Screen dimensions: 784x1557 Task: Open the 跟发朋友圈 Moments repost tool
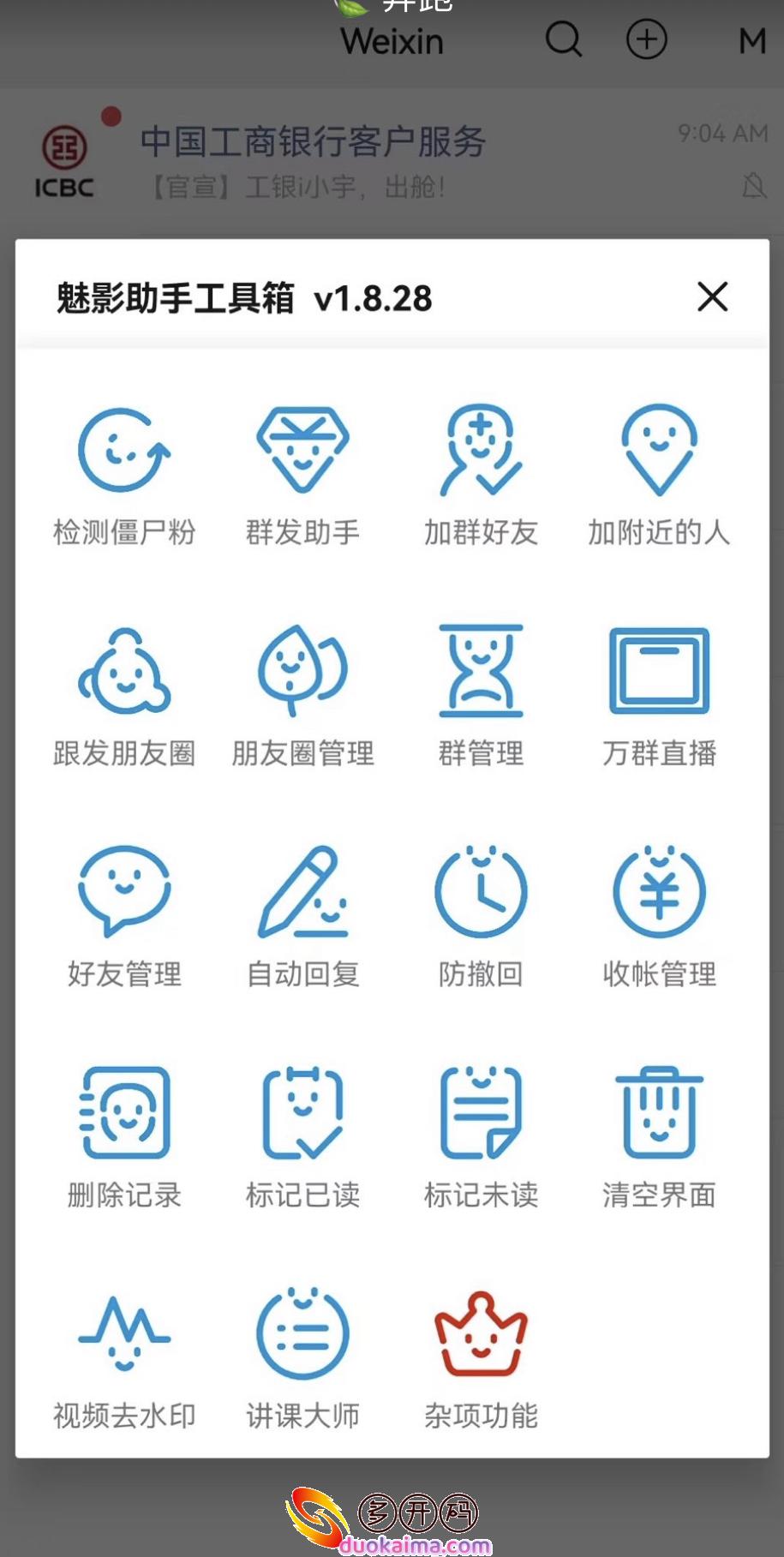click(x=124, y=694)
